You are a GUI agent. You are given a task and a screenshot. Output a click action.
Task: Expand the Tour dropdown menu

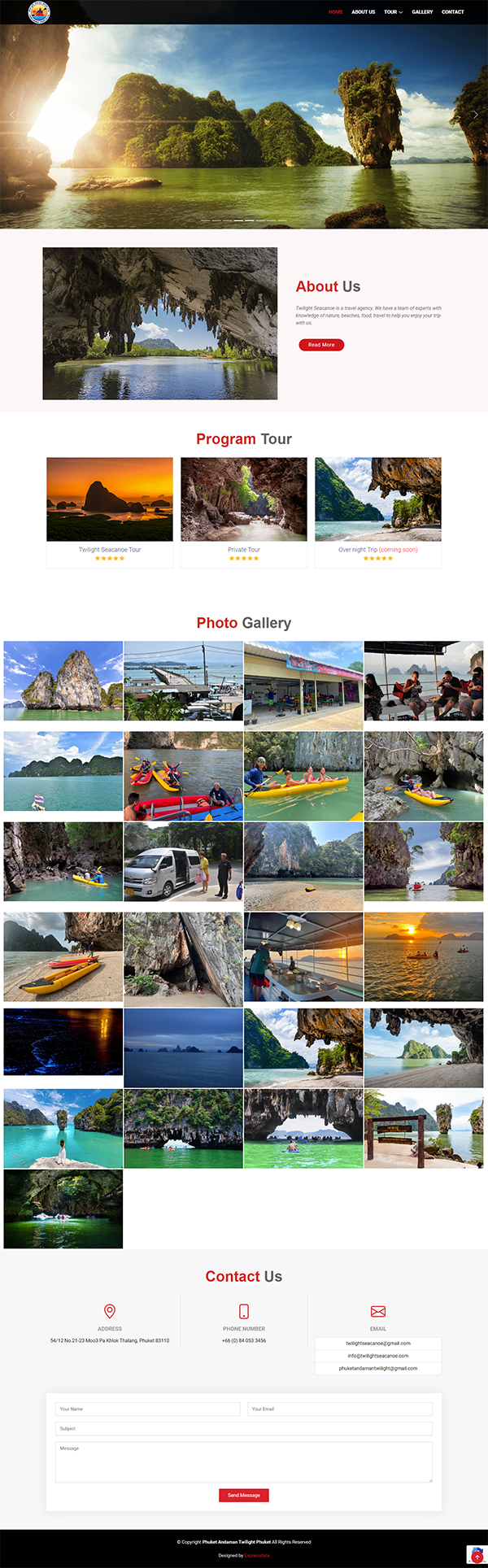point(393,12)
